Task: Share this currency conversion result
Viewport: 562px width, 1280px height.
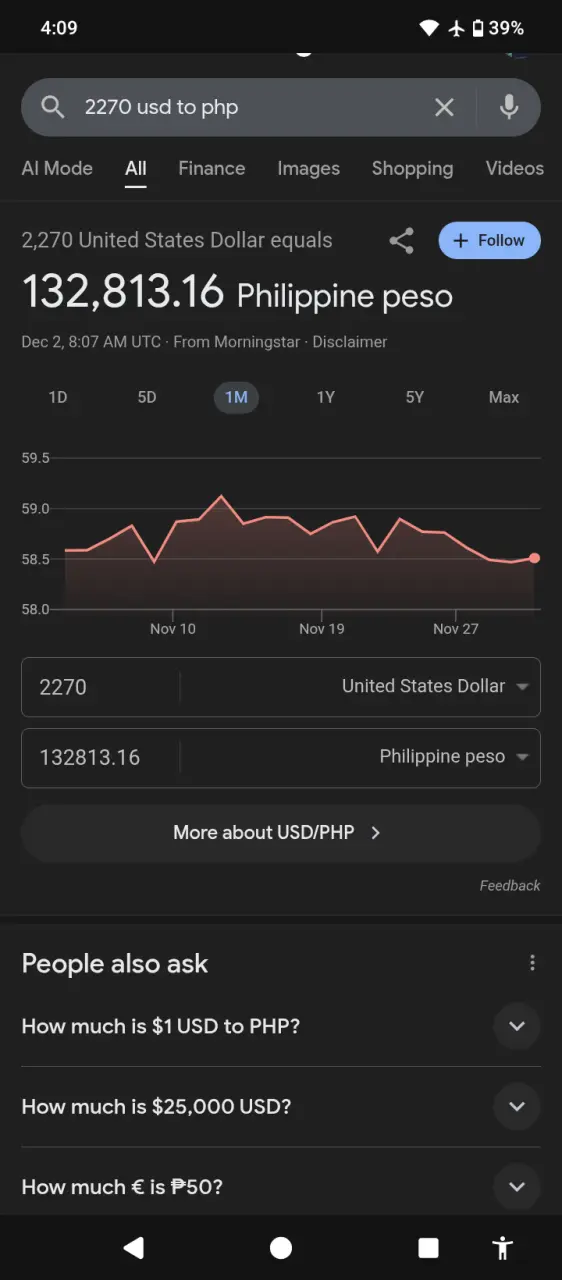Action: 401,241
